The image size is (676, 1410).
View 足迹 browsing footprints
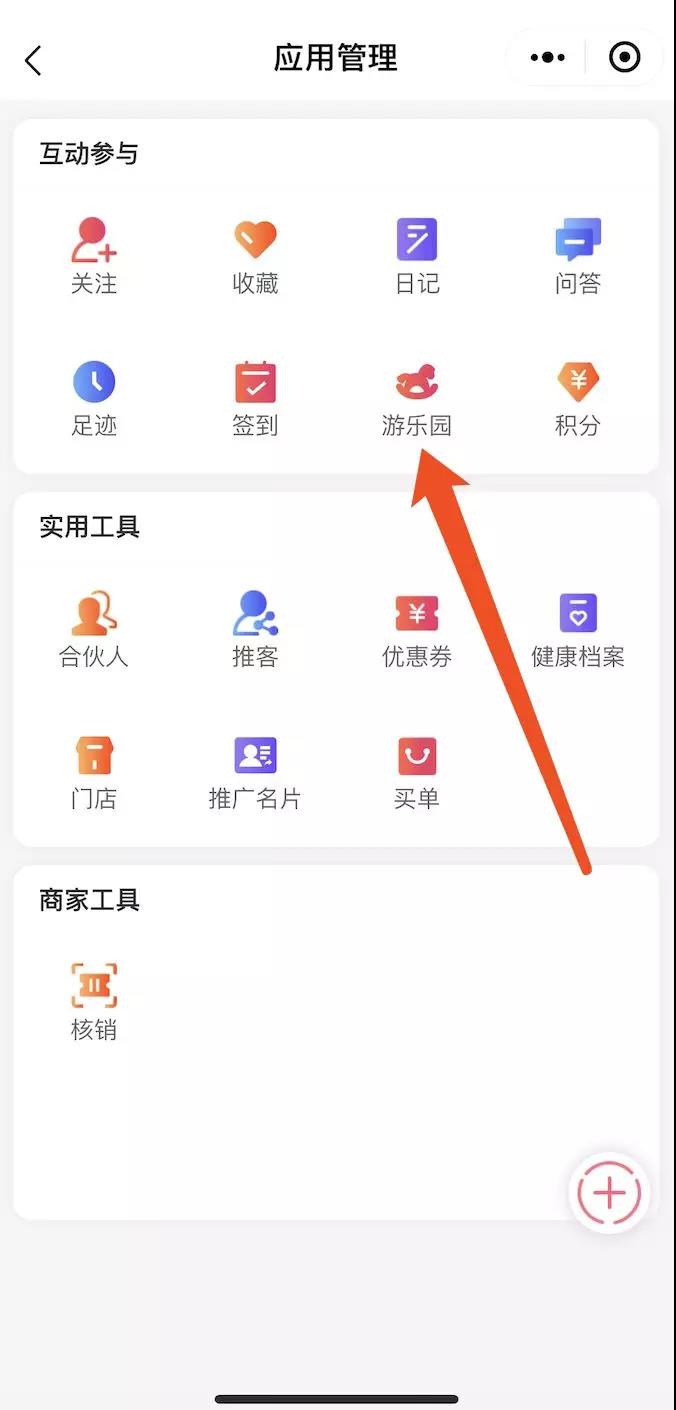94,398
